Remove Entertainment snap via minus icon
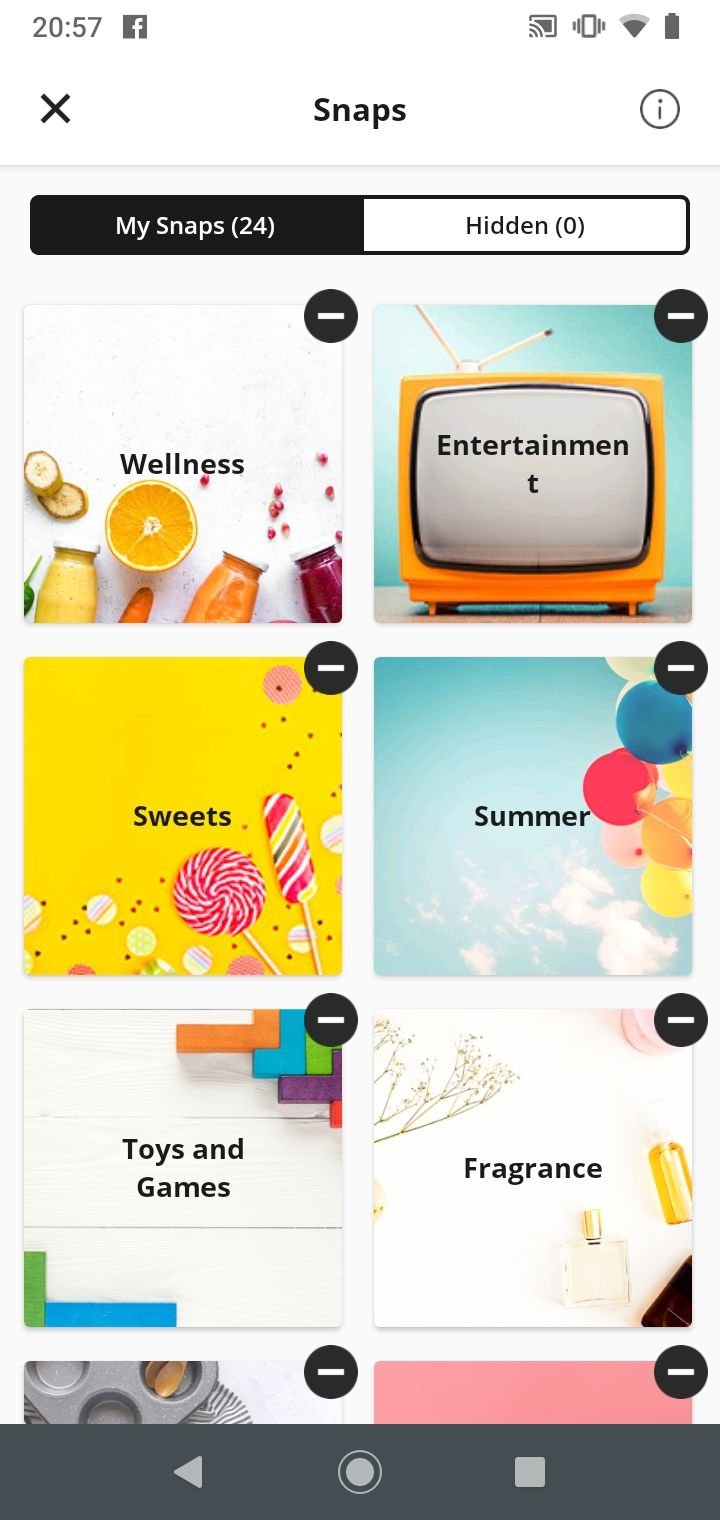The width and height of the screenshot is (720, 1520). tap(681, 316)
